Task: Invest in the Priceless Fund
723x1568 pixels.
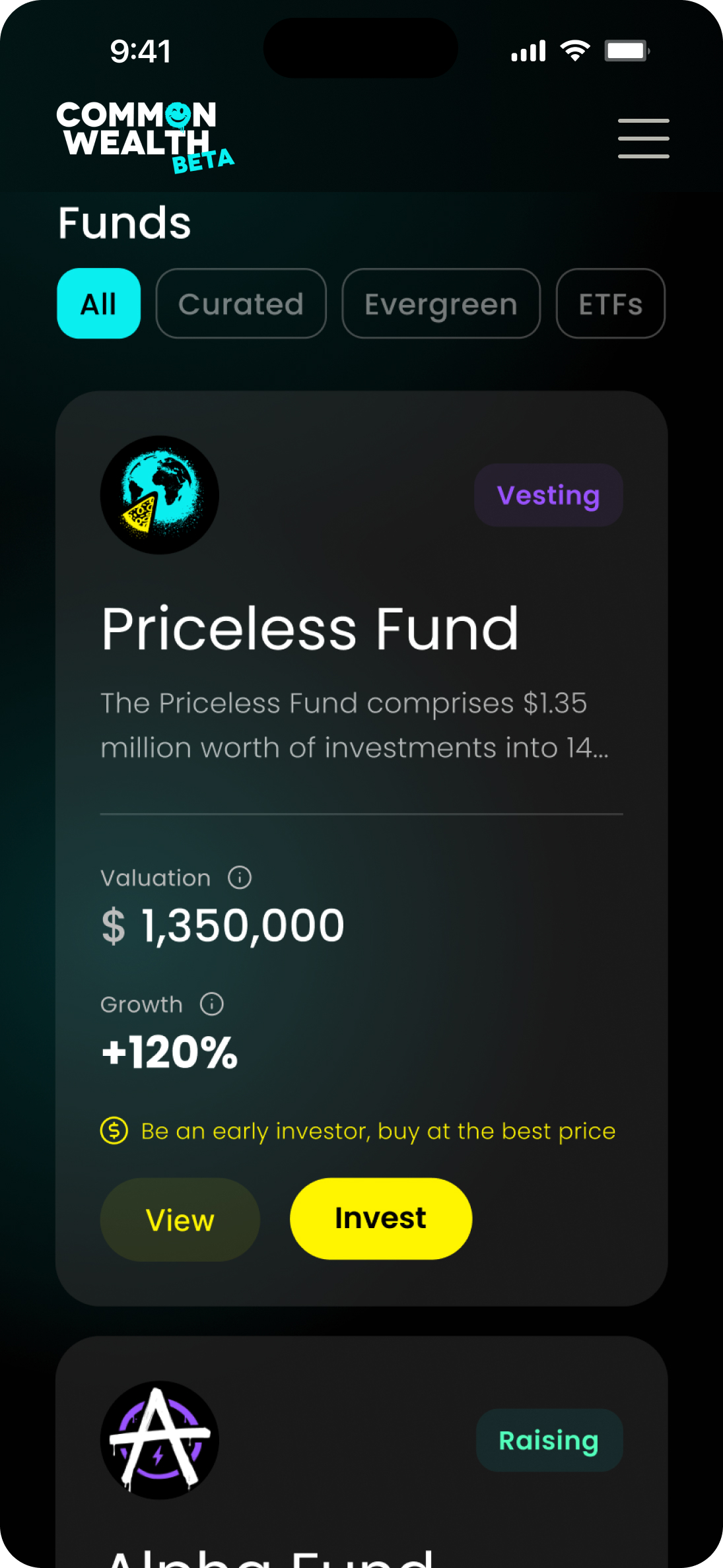Action: (381, 1218)
